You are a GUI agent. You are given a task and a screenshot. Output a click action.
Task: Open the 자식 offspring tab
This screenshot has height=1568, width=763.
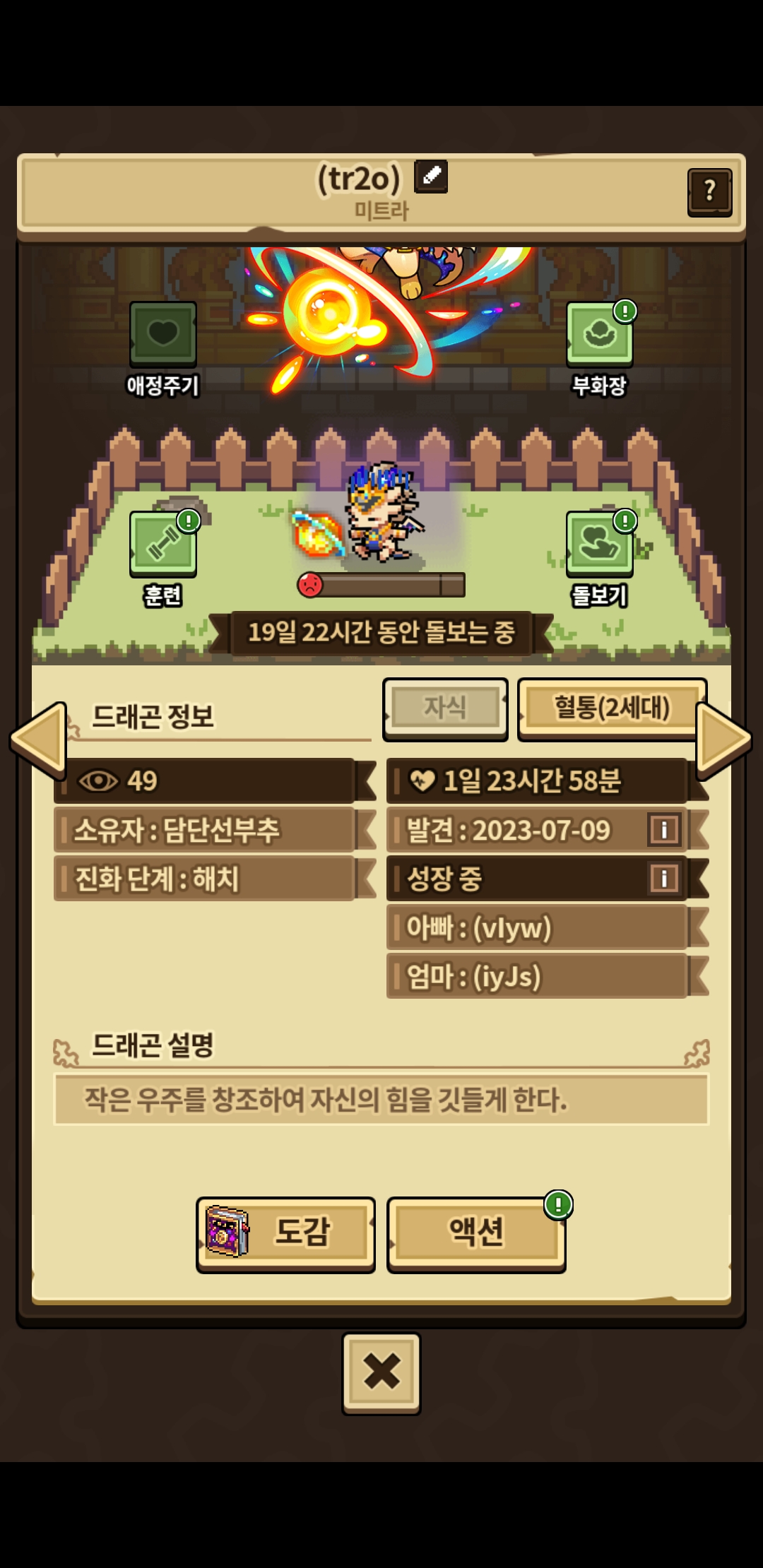point(445,709)
